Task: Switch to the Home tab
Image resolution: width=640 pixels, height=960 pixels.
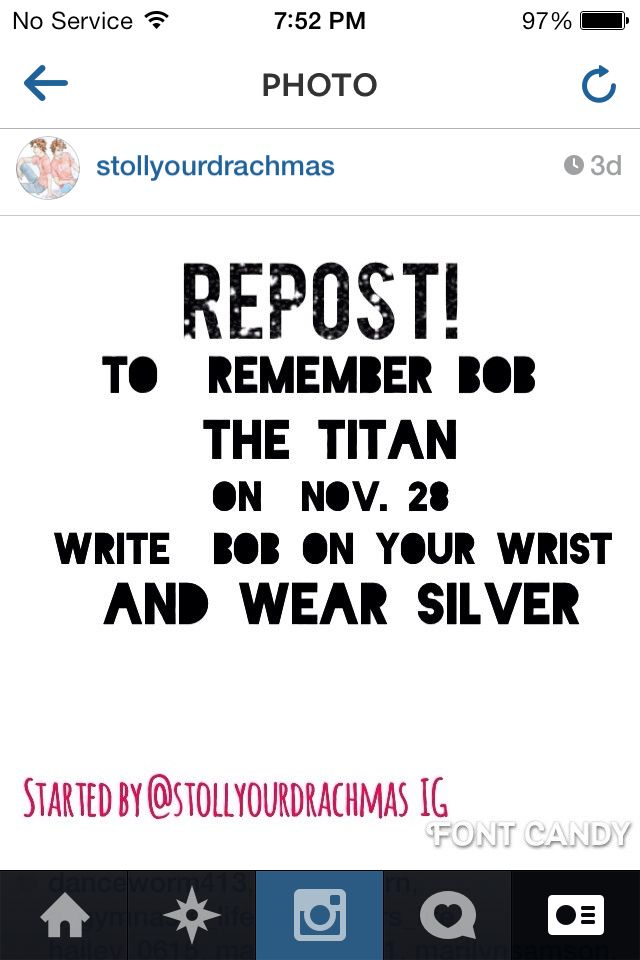Action: point(64,915)
